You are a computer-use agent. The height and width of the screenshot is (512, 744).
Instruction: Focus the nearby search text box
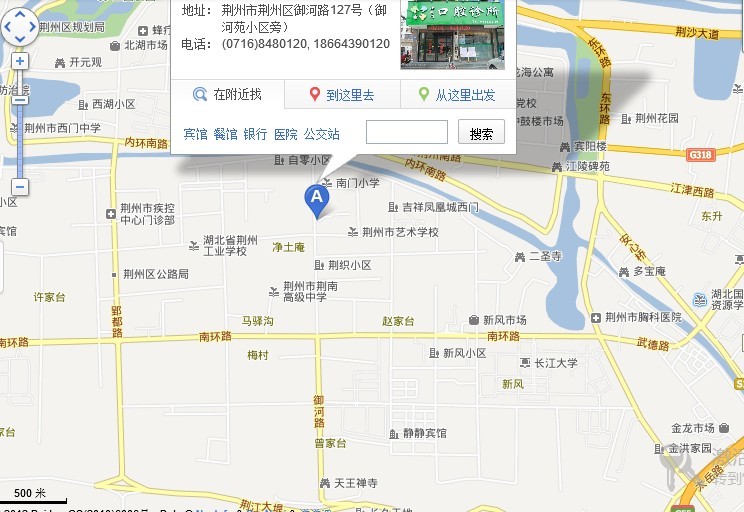tap(406, 132)
